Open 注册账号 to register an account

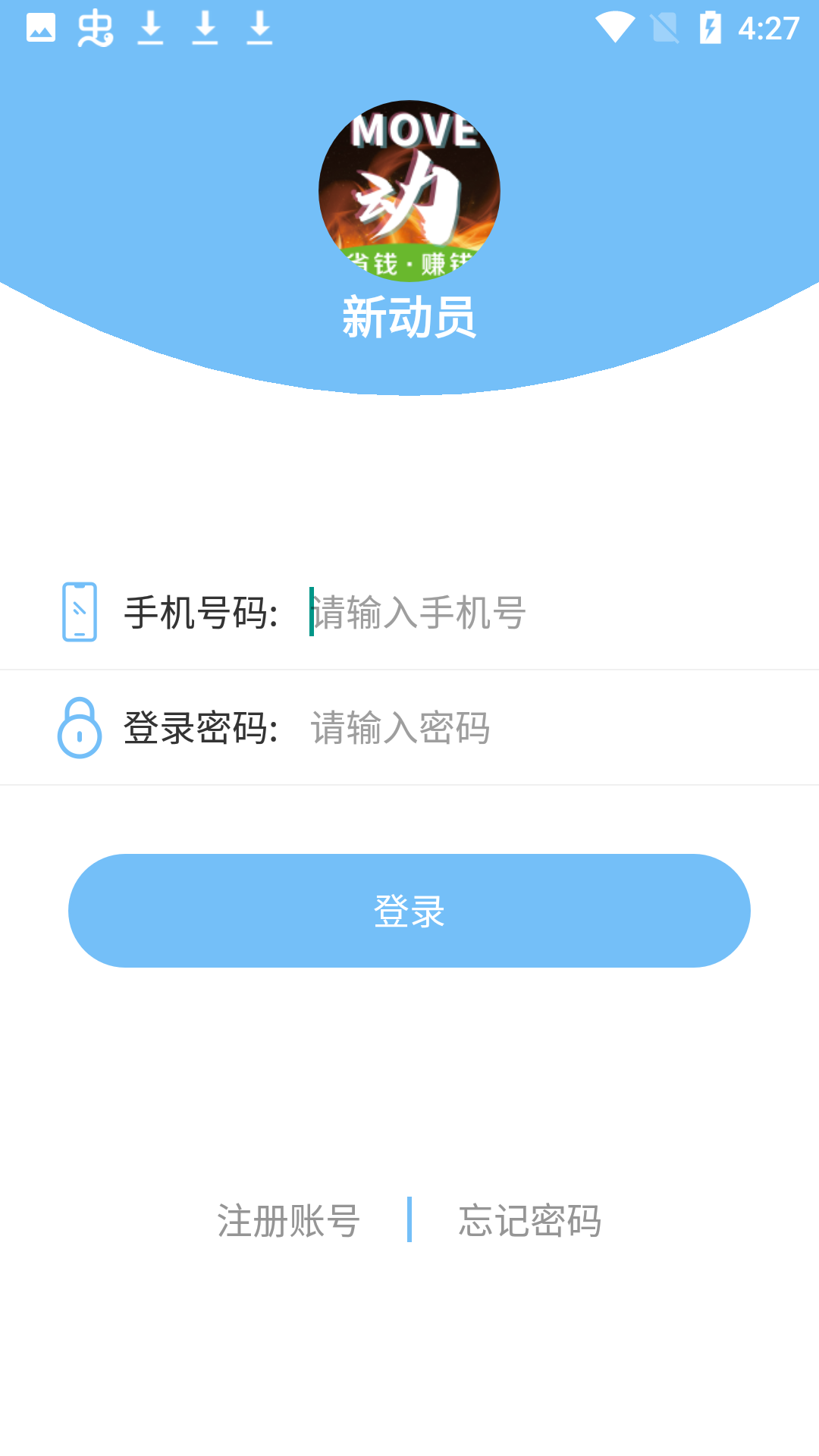[289, 1219]
